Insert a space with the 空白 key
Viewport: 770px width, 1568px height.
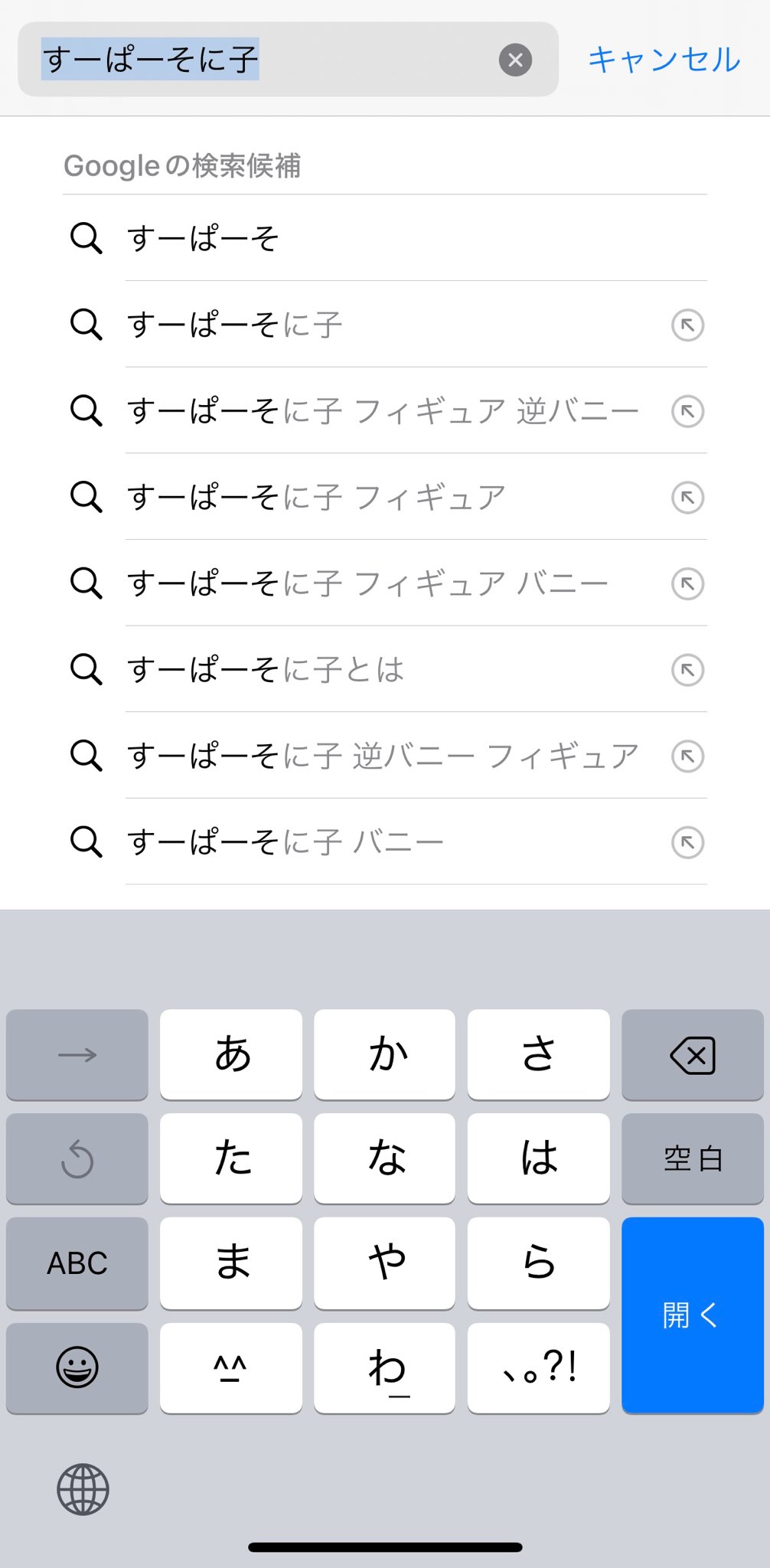(692, 1158)
